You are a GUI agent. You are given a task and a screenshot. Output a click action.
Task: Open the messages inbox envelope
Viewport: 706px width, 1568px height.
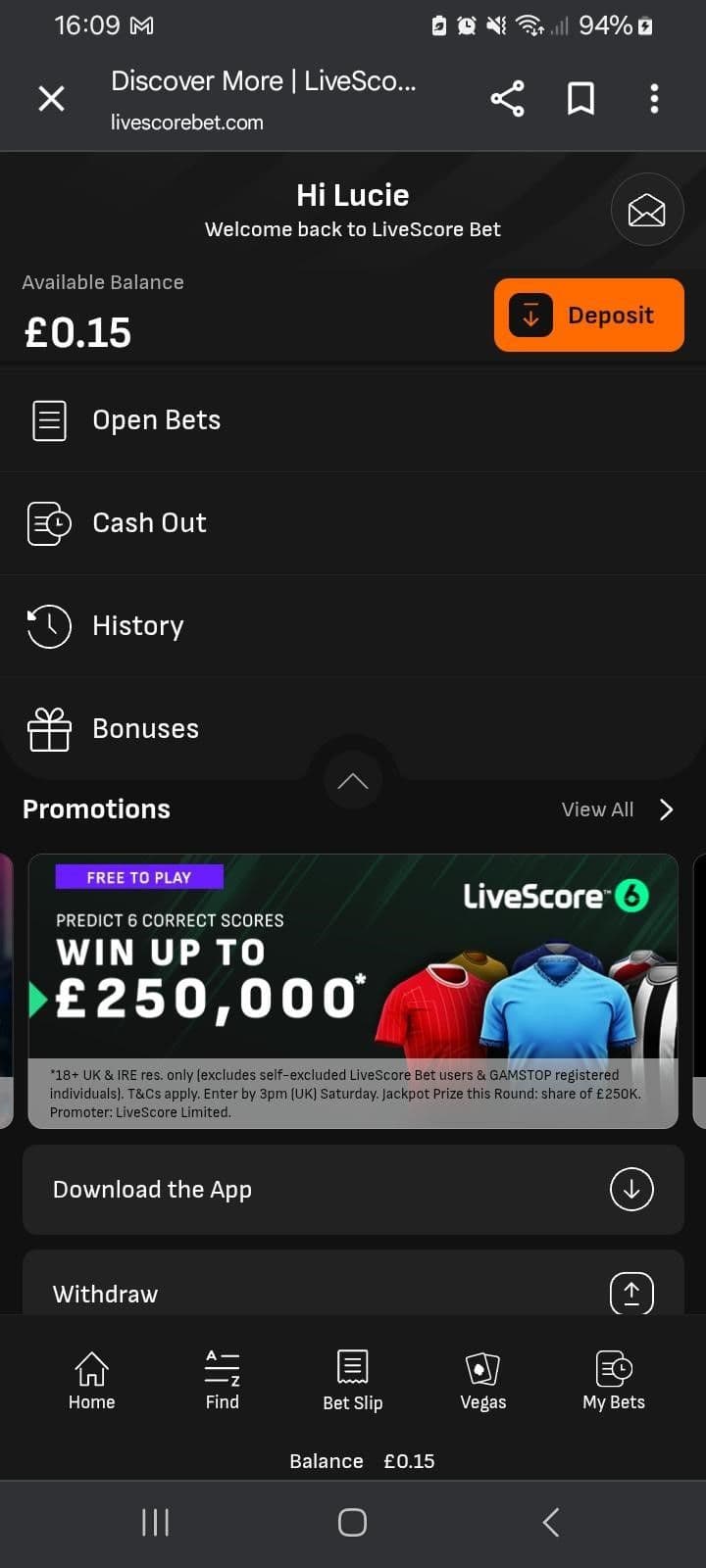(646, 210)
